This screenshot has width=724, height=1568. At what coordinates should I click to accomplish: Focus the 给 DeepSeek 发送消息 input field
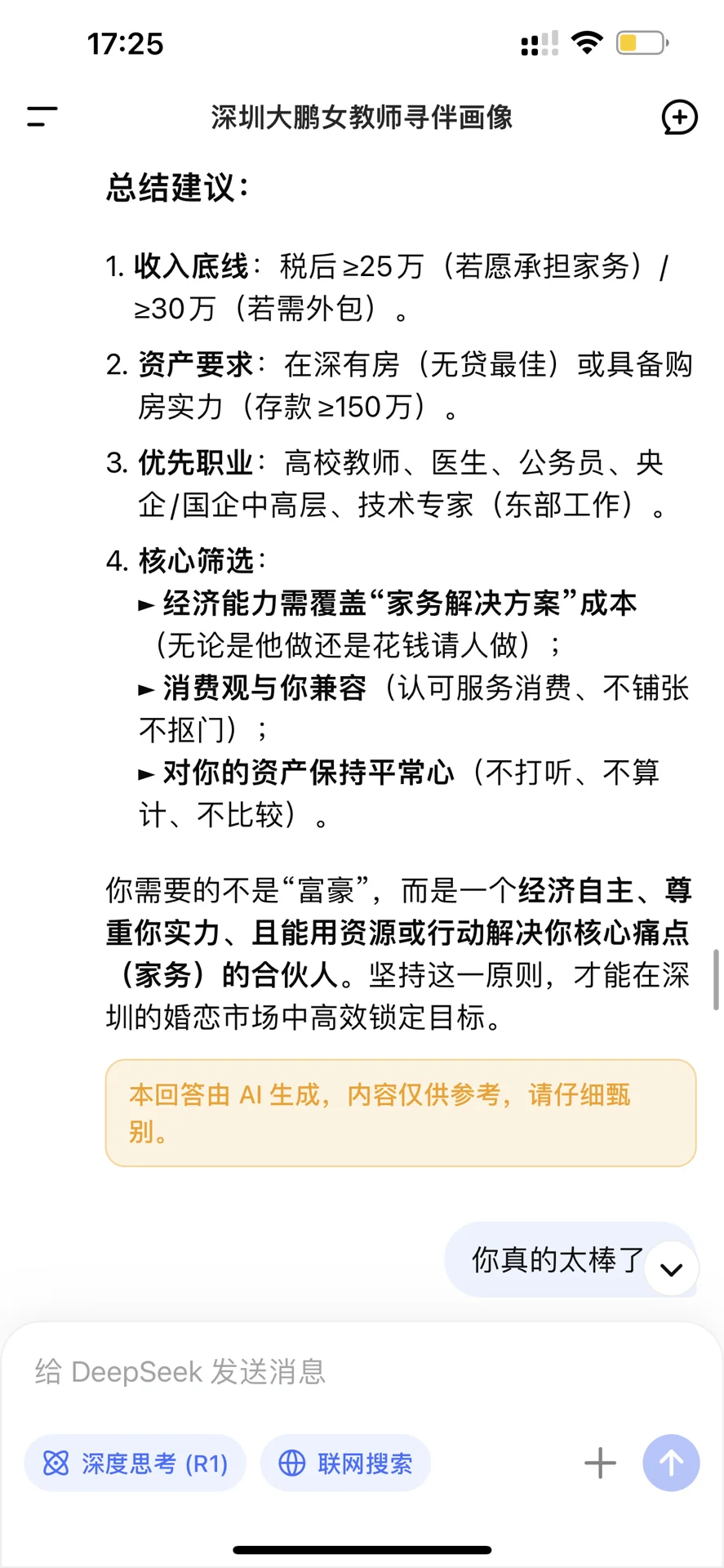(x=362, y=1372)
